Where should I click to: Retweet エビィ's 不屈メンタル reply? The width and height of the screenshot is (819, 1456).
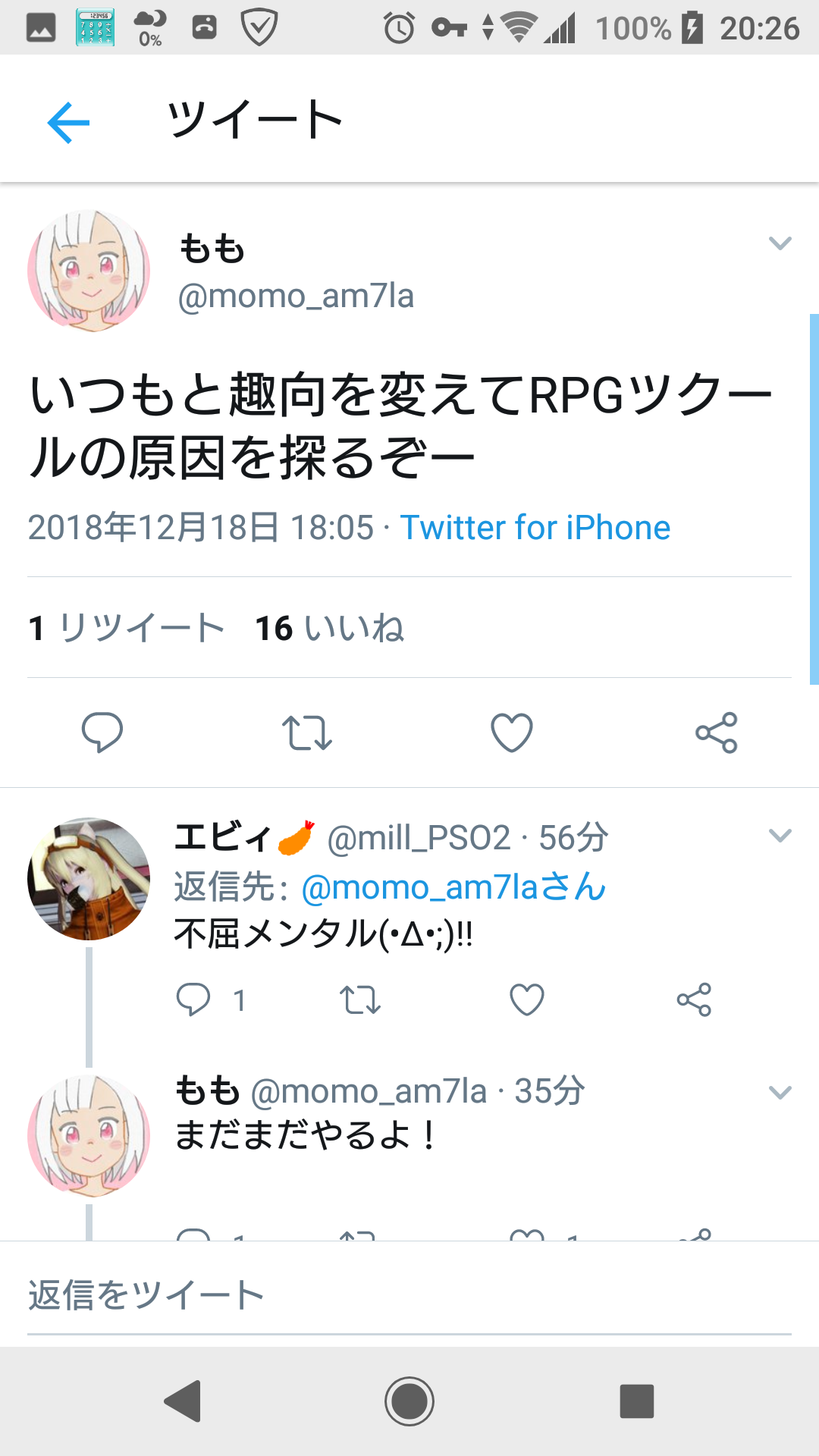[x=360, y=999]
